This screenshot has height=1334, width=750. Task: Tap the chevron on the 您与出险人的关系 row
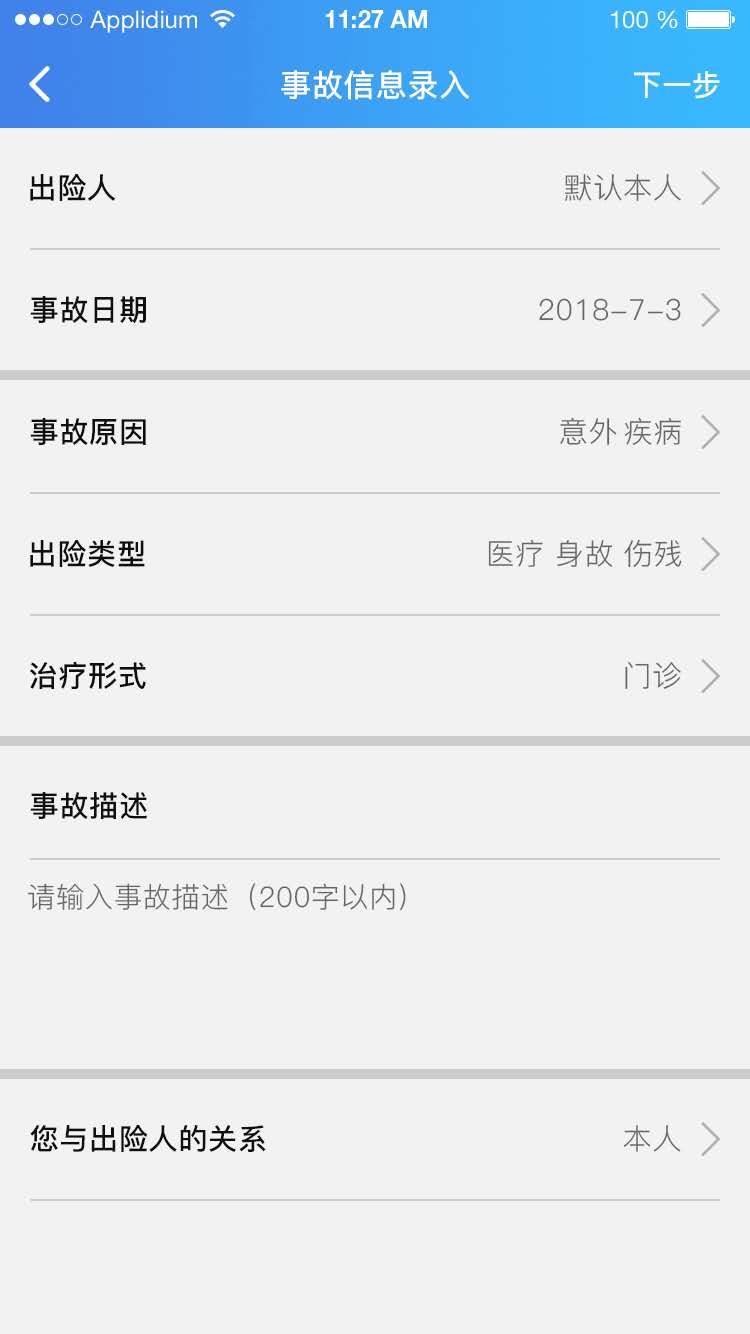pos(711,1139)
